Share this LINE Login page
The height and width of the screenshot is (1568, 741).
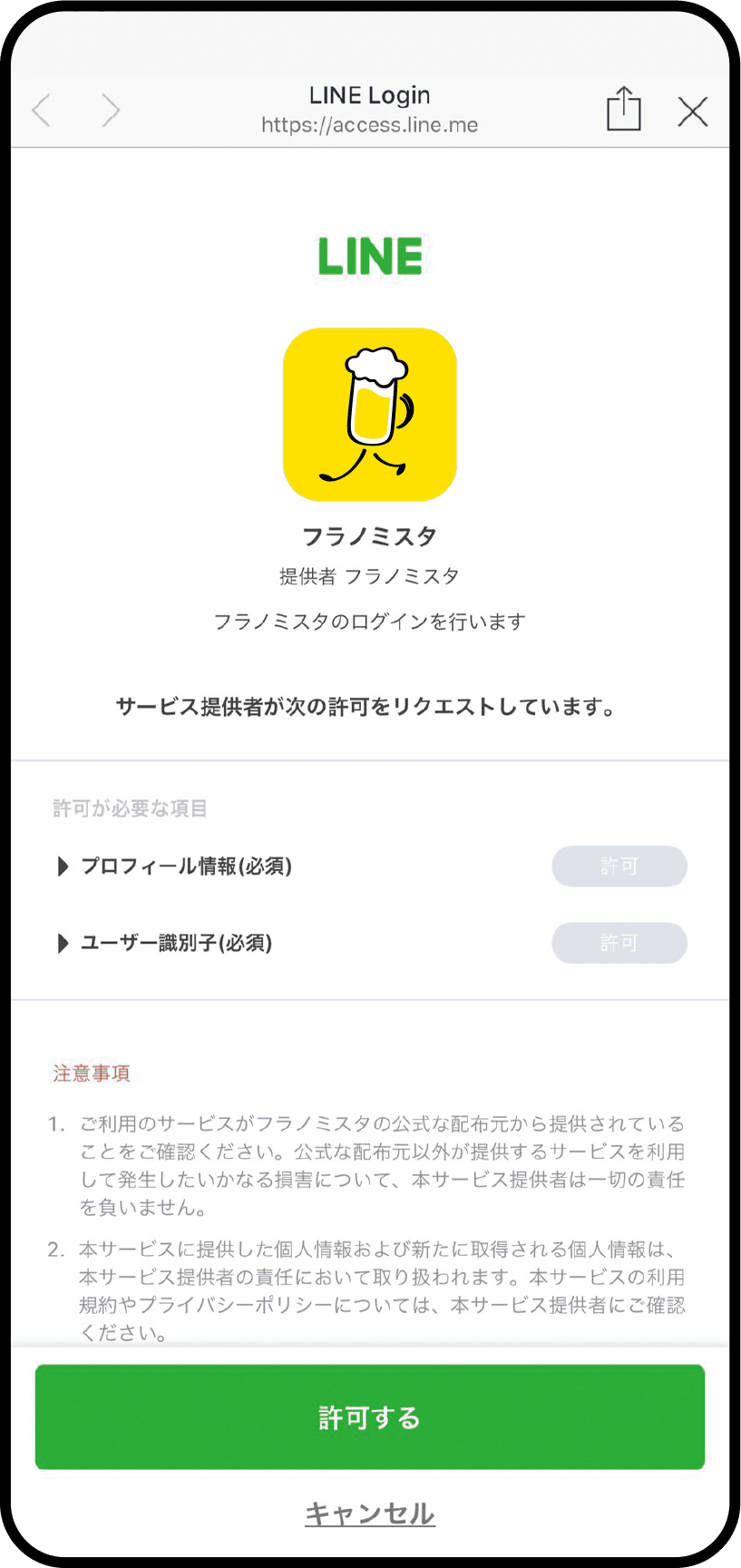[623, 110]
